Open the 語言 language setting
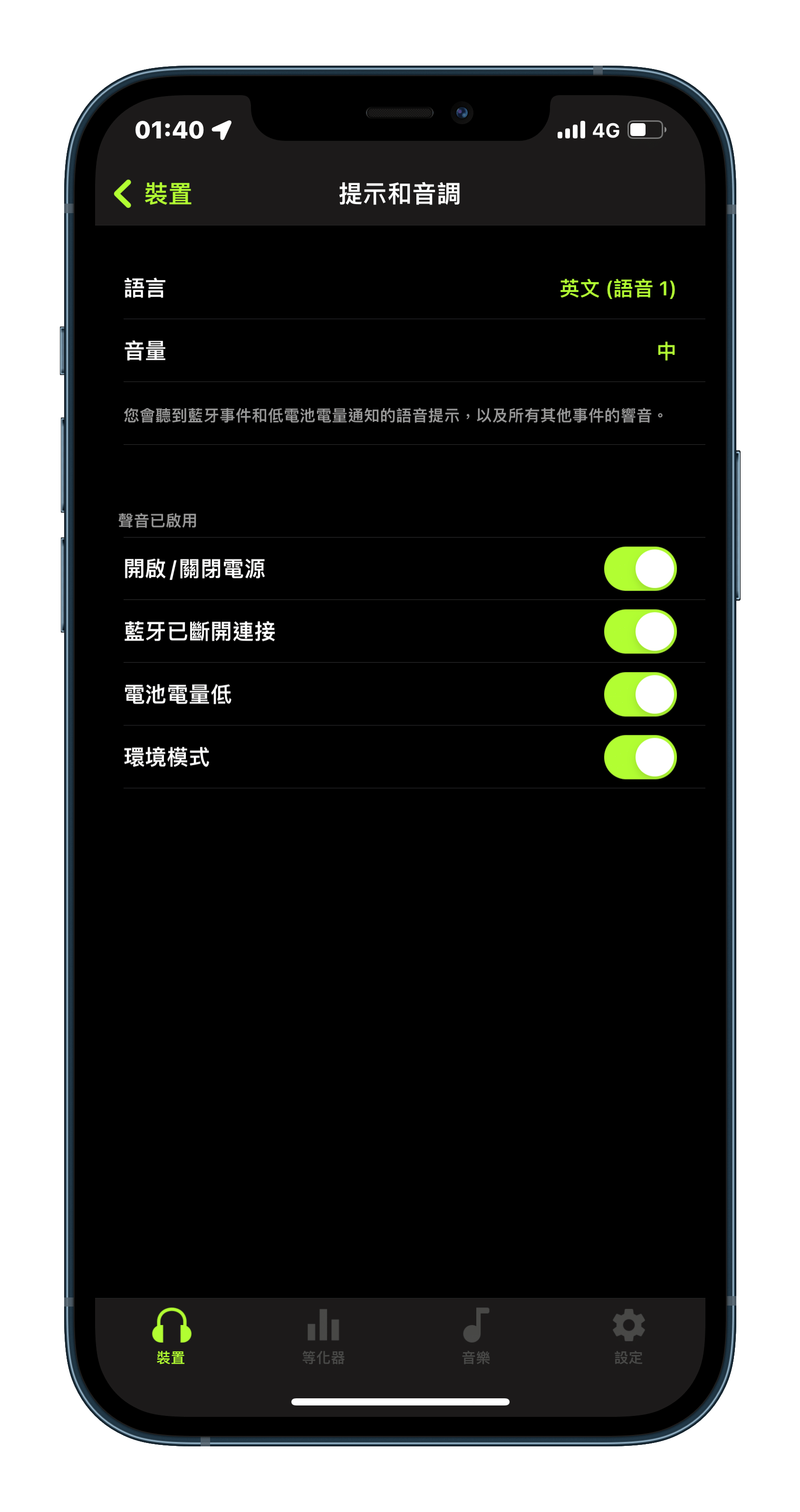Screen dimensions: 800x1512 pyautogui.click(x=400, y=288)
